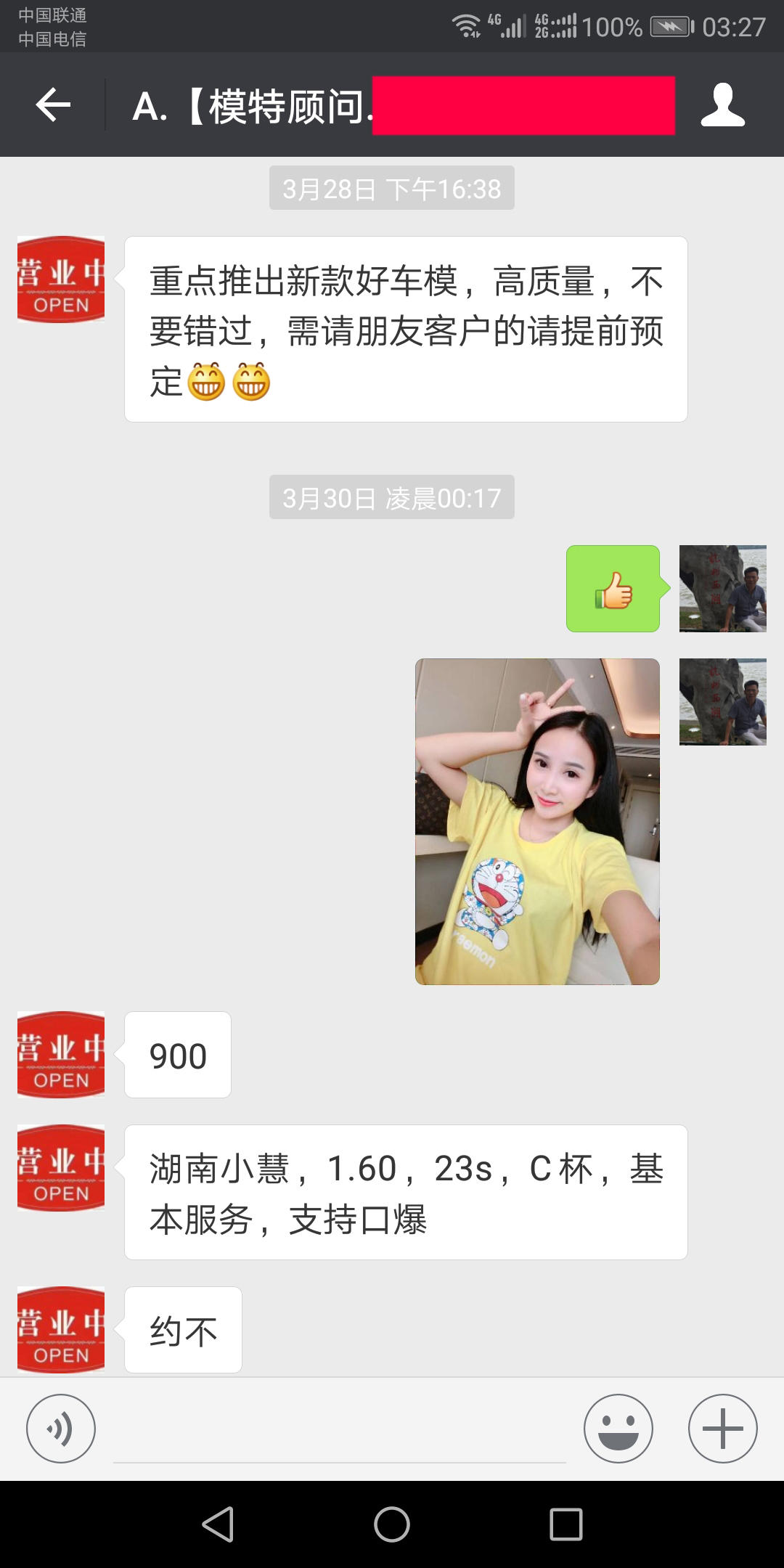Open the emoji sticker panel
The image size is (784, 1568).
point(618,1429)
